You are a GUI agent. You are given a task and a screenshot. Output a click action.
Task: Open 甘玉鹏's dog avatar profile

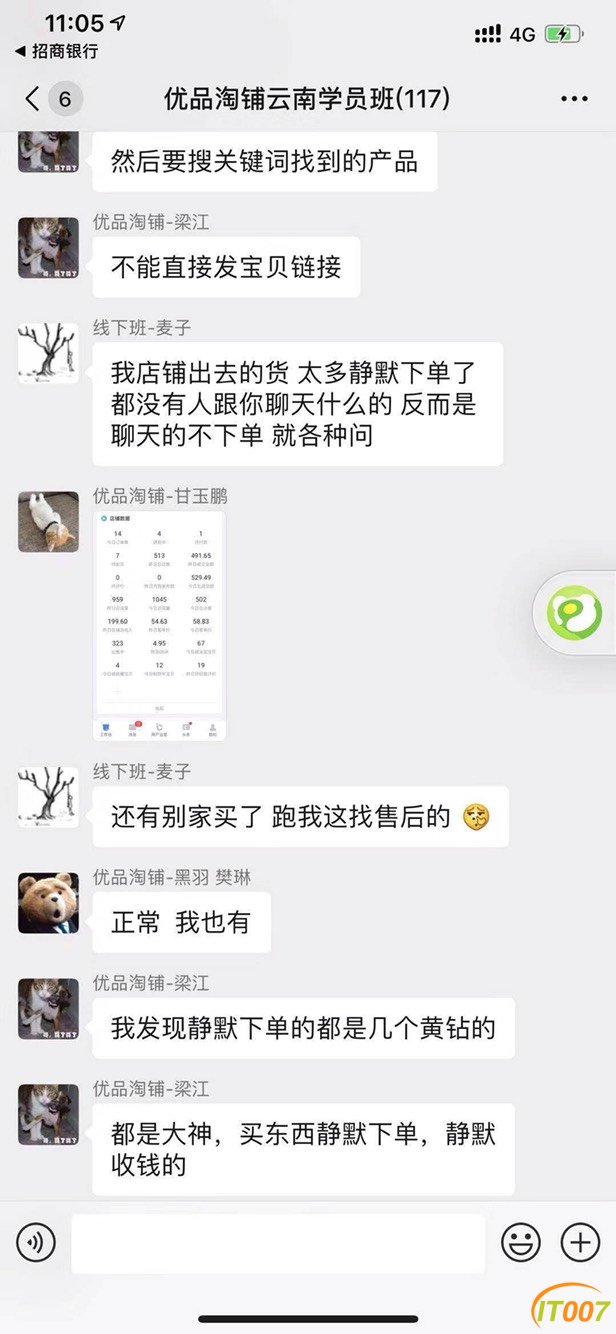point(48,522)
